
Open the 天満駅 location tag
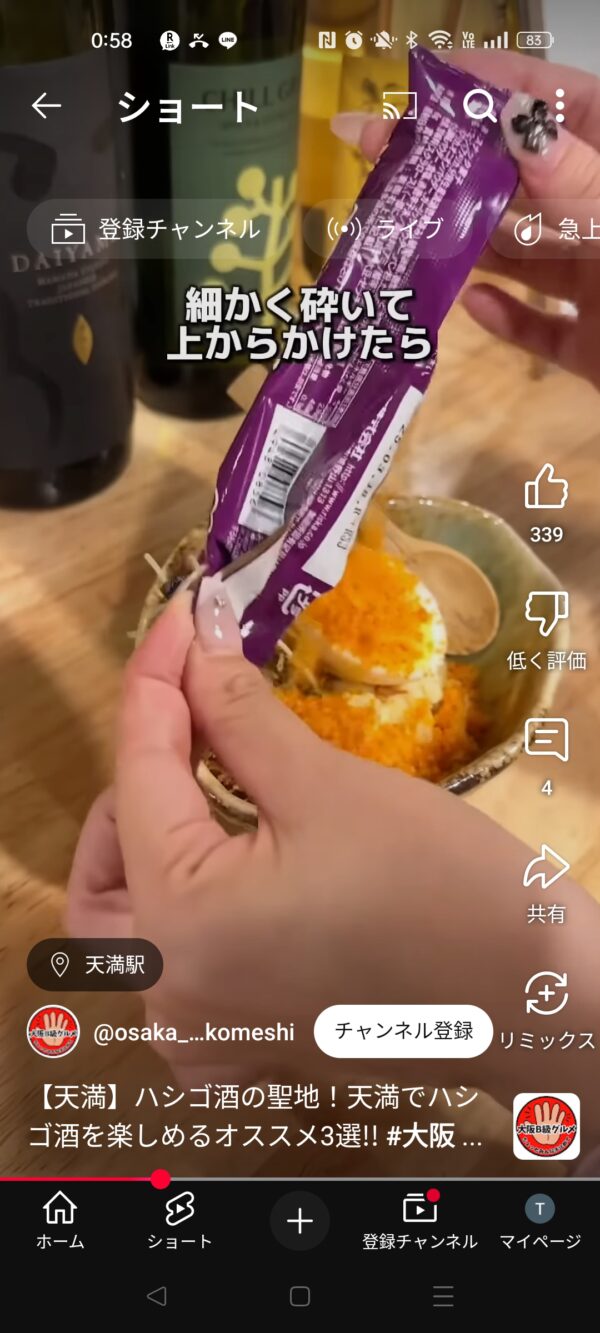[x=96, y=965]
